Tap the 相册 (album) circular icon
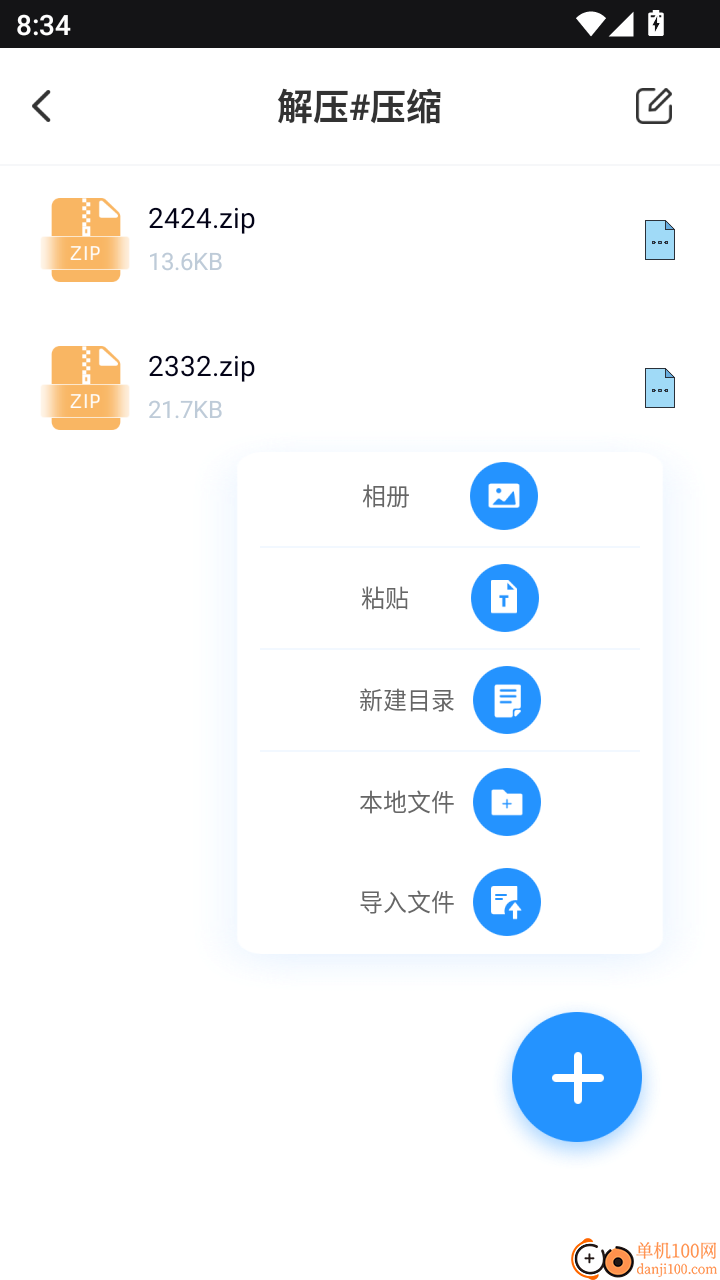 (503, 496)
